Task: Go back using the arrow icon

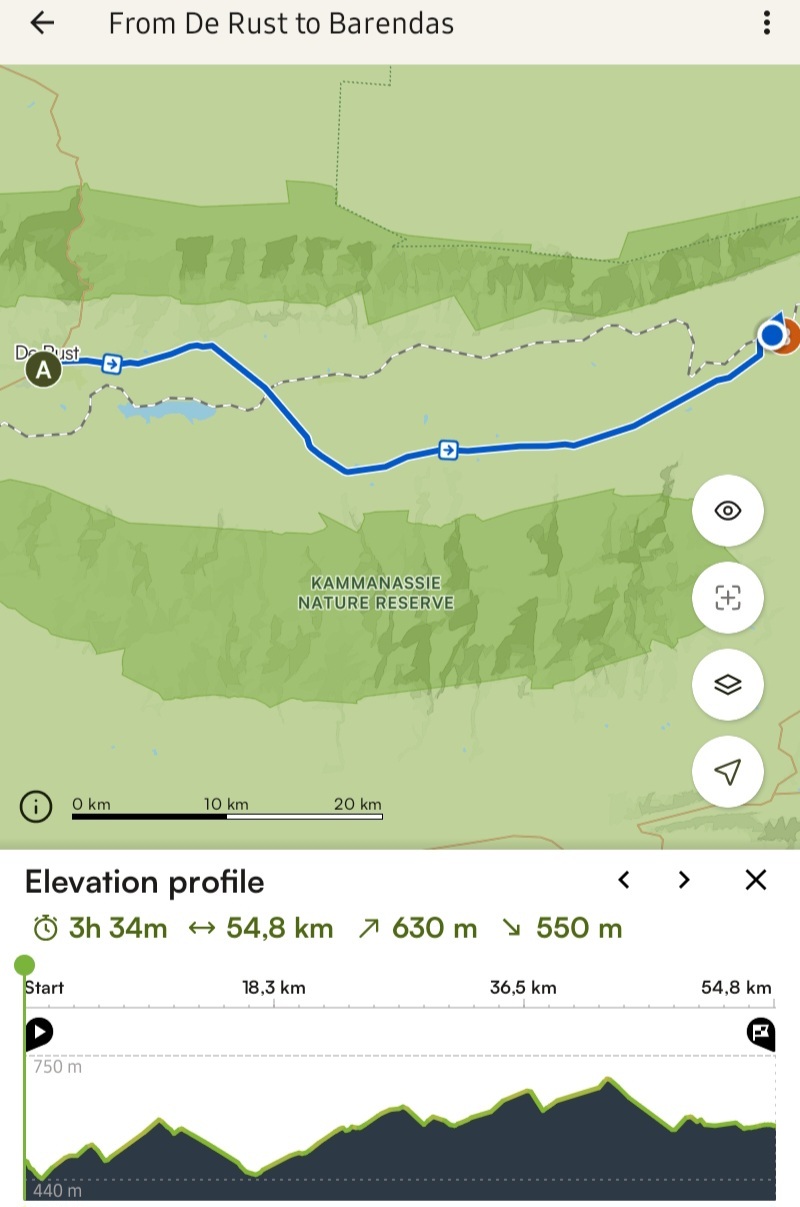Action: tap(42, 23)
